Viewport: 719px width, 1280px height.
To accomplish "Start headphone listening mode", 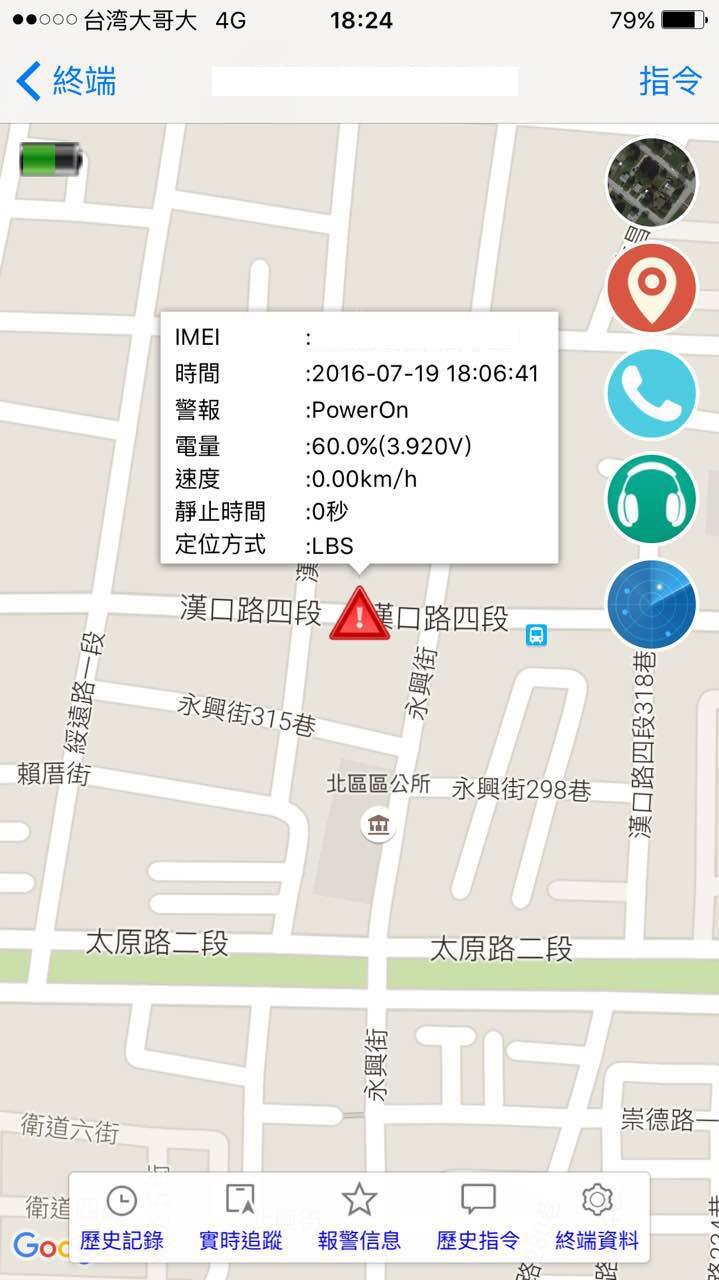I will (x=651, y=499).
